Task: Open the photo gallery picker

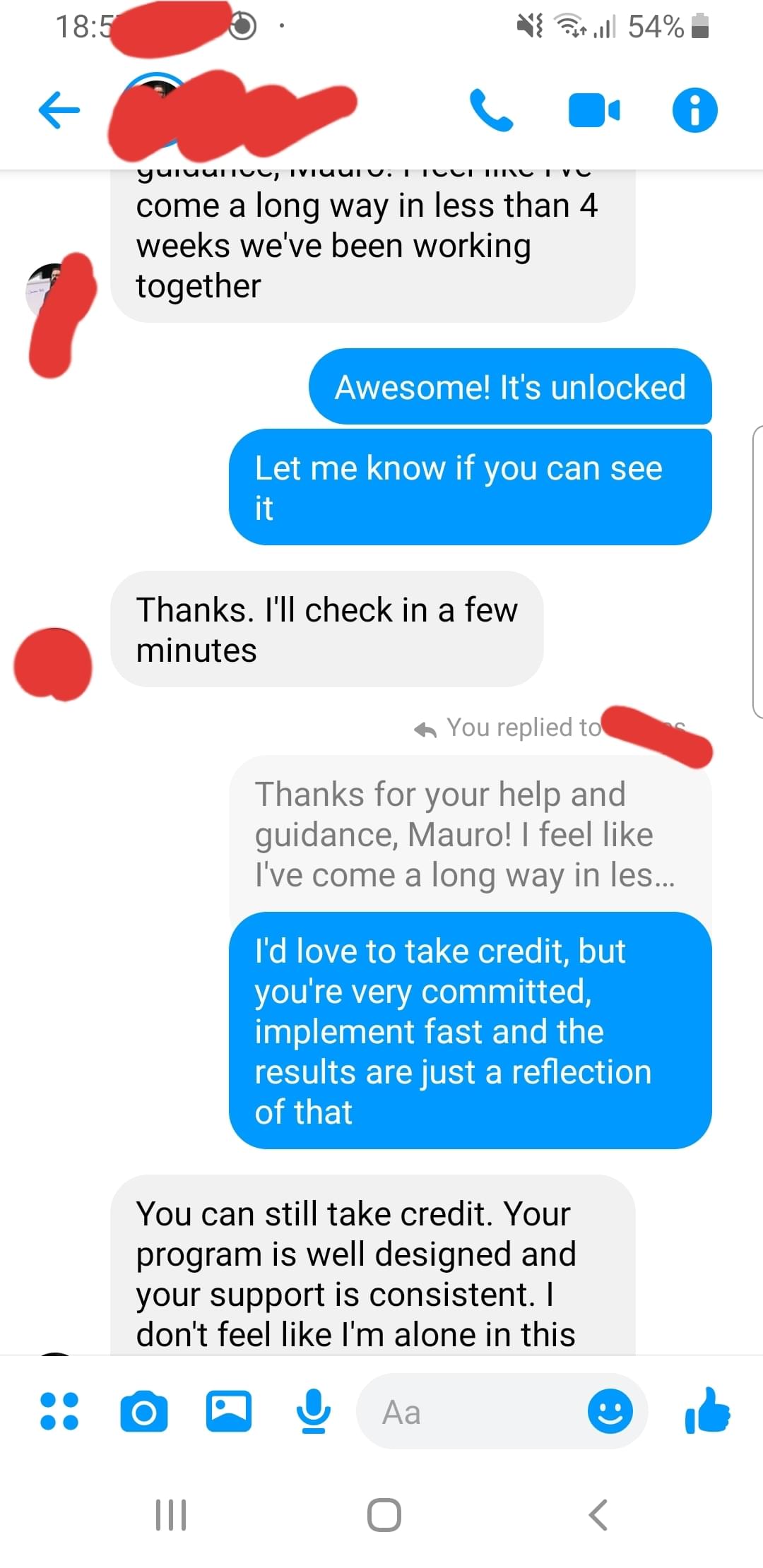Action: (229, 1411)
